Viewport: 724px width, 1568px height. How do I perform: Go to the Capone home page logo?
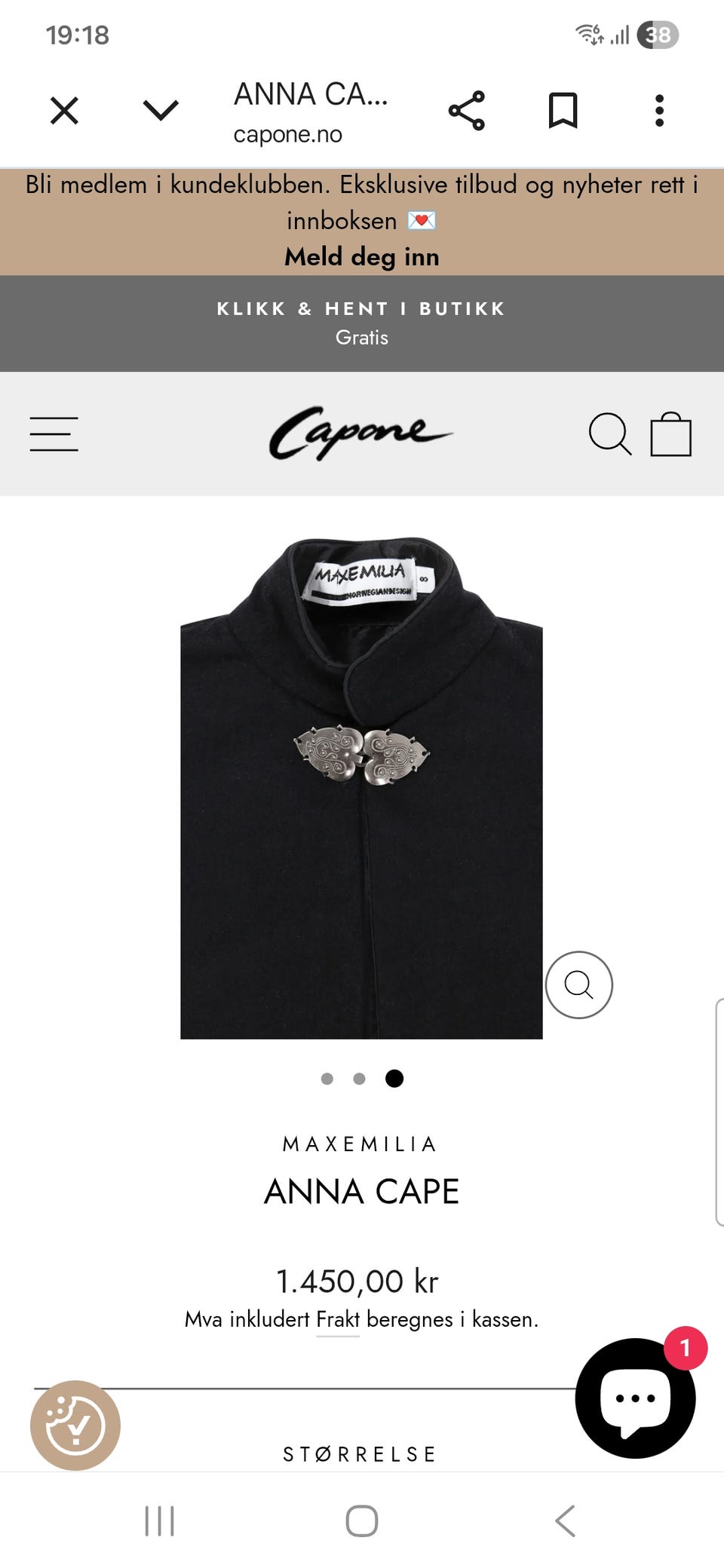360,433
